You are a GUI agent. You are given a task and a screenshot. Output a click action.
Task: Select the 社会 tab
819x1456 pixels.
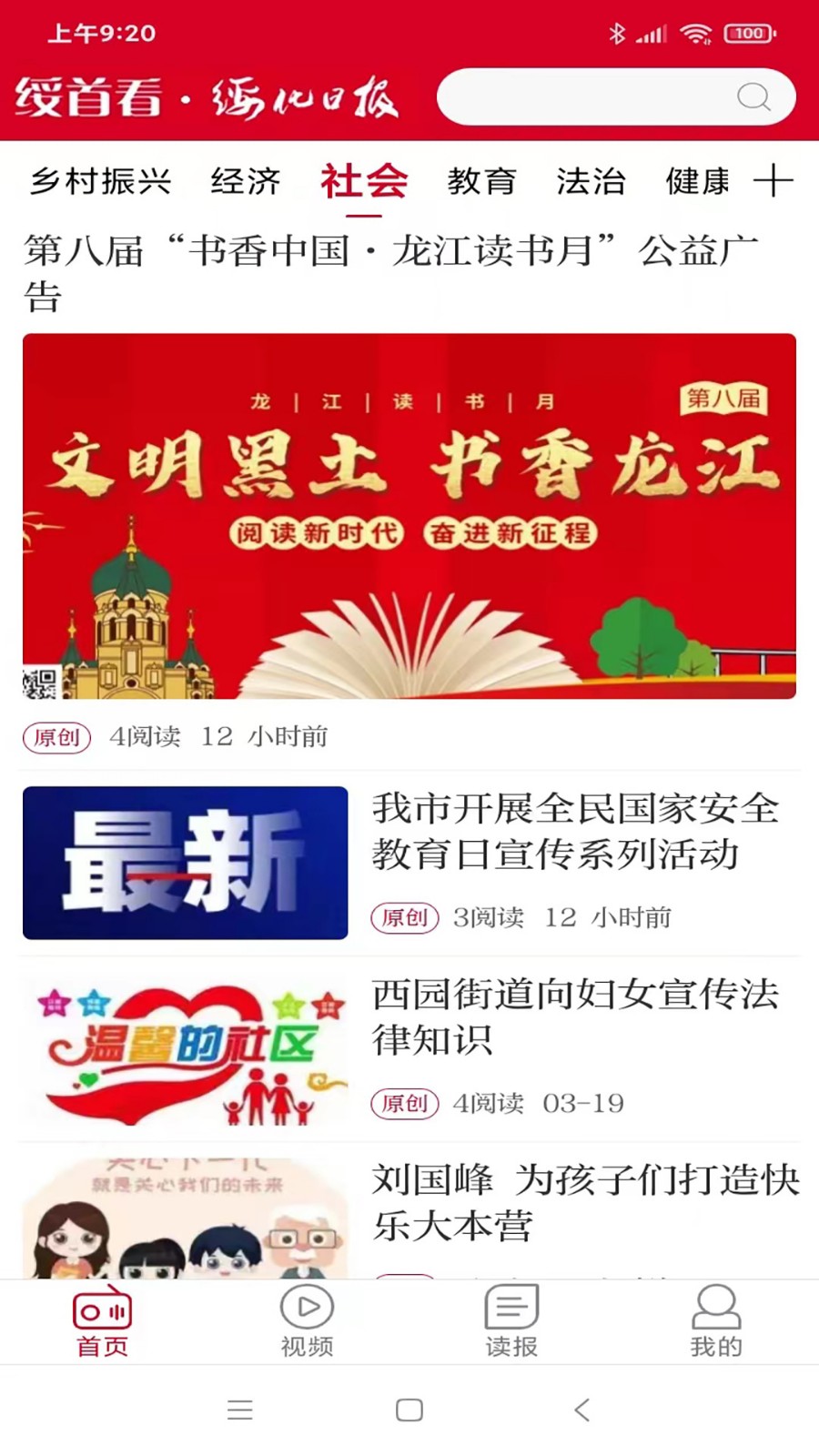tap(364, 181)
